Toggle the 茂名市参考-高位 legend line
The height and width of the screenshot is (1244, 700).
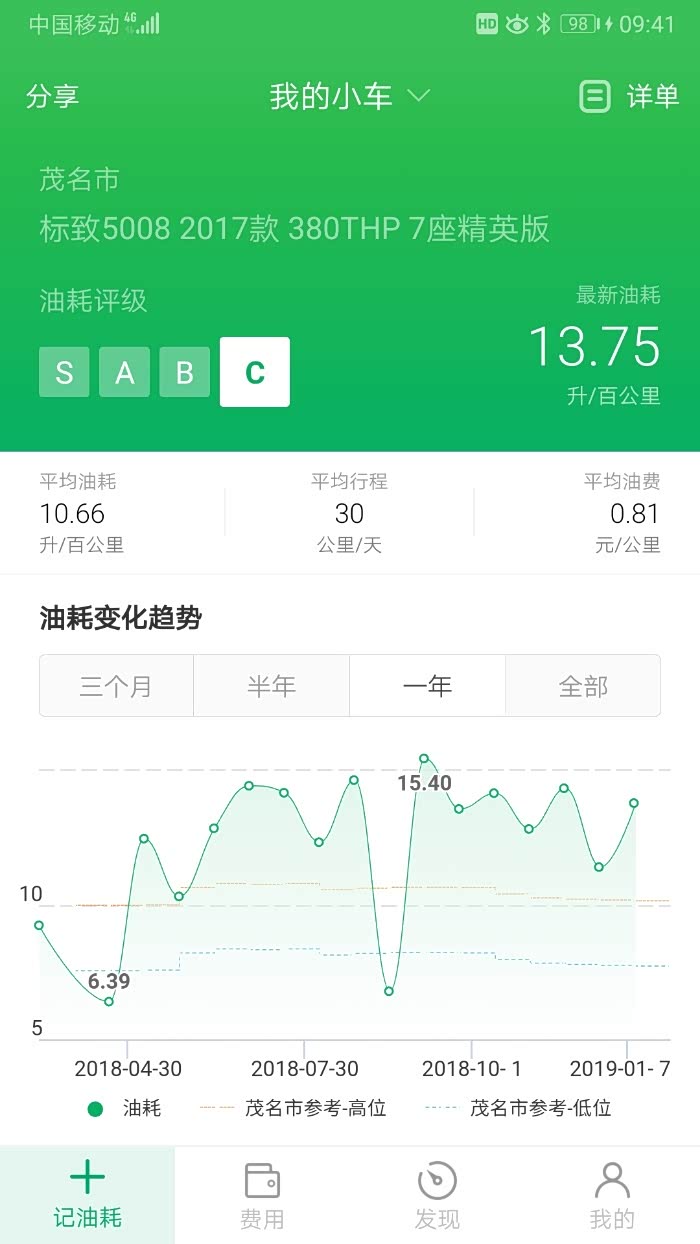tap(293, 1108)
